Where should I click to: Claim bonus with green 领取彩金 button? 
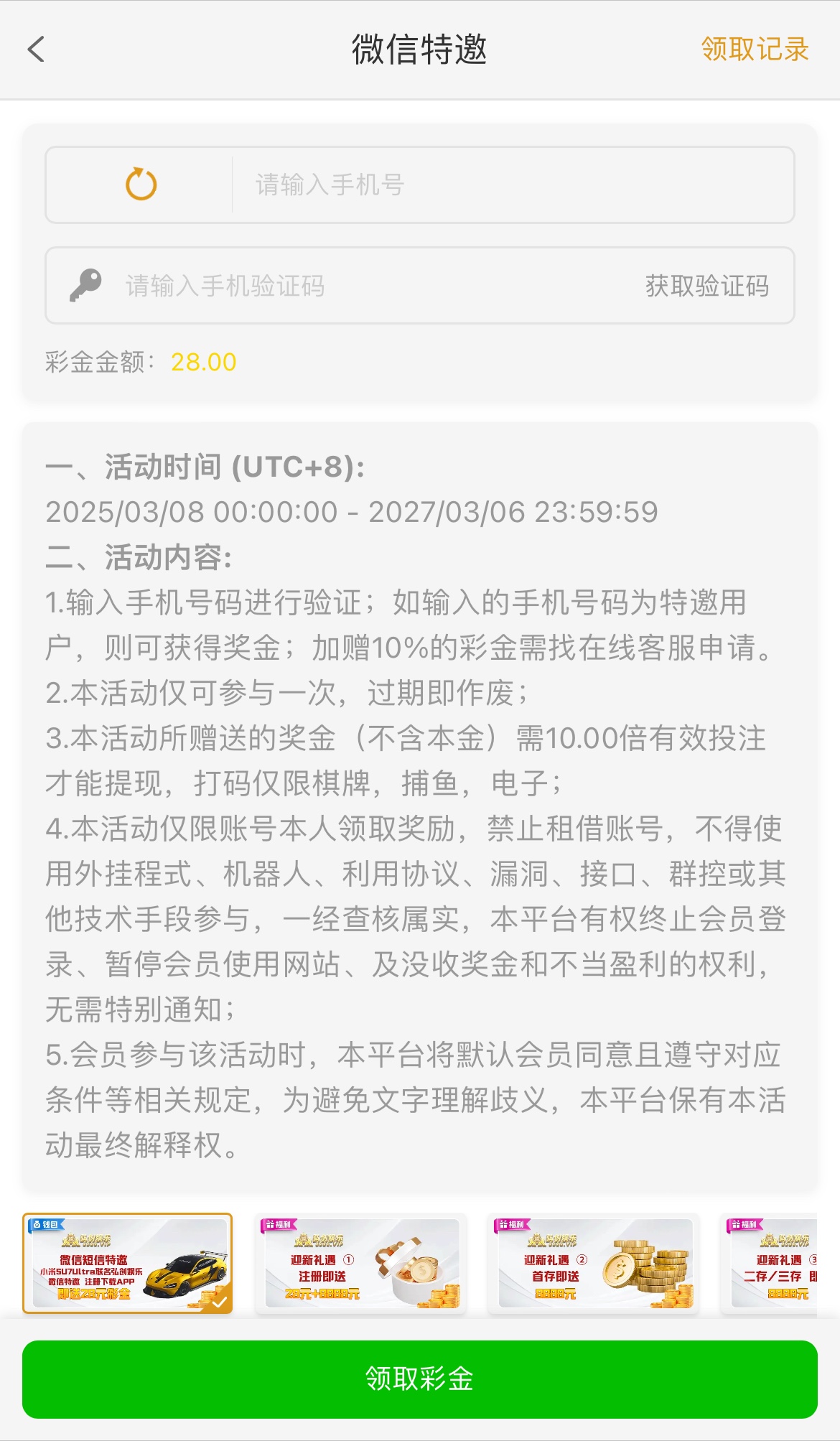click(x=420, y=1379)
